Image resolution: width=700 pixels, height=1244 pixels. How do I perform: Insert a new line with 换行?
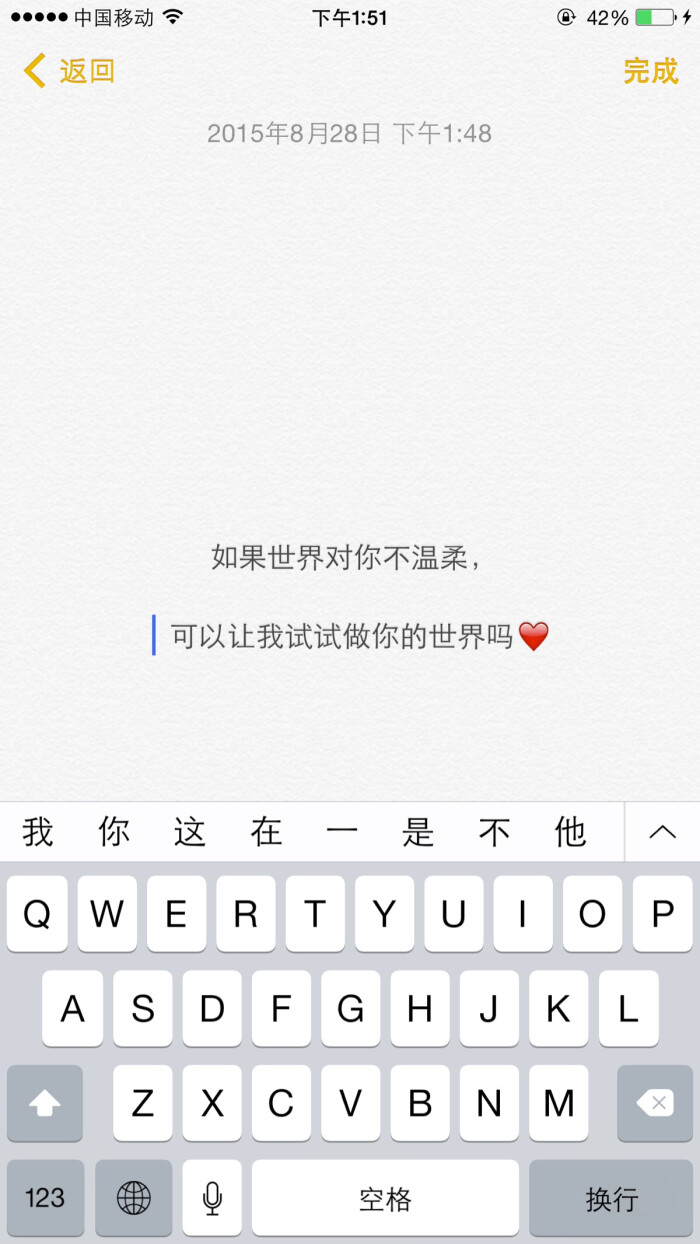point(610,1198)
